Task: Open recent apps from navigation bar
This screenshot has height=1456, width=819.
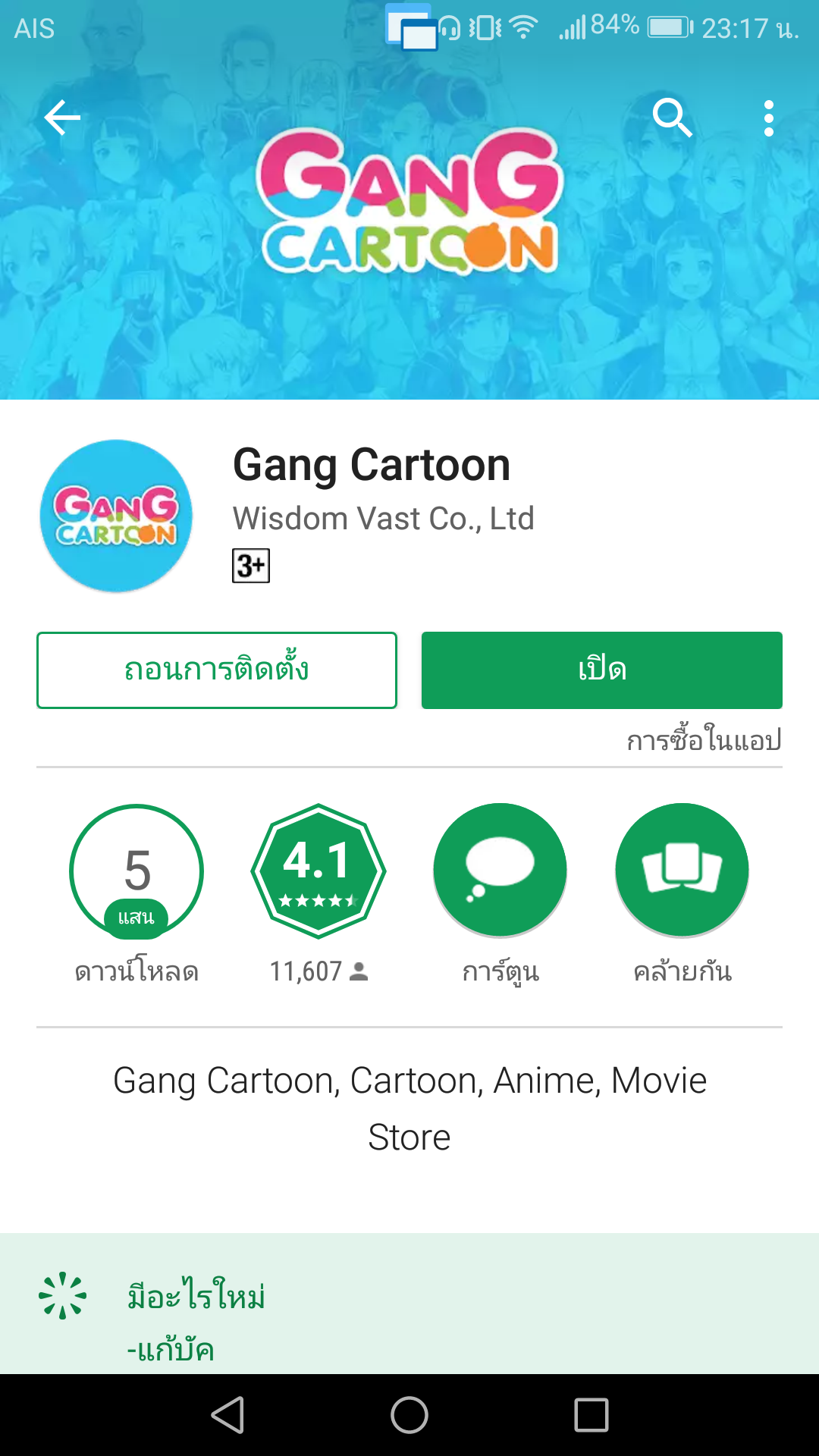Action: (591, 1415)
